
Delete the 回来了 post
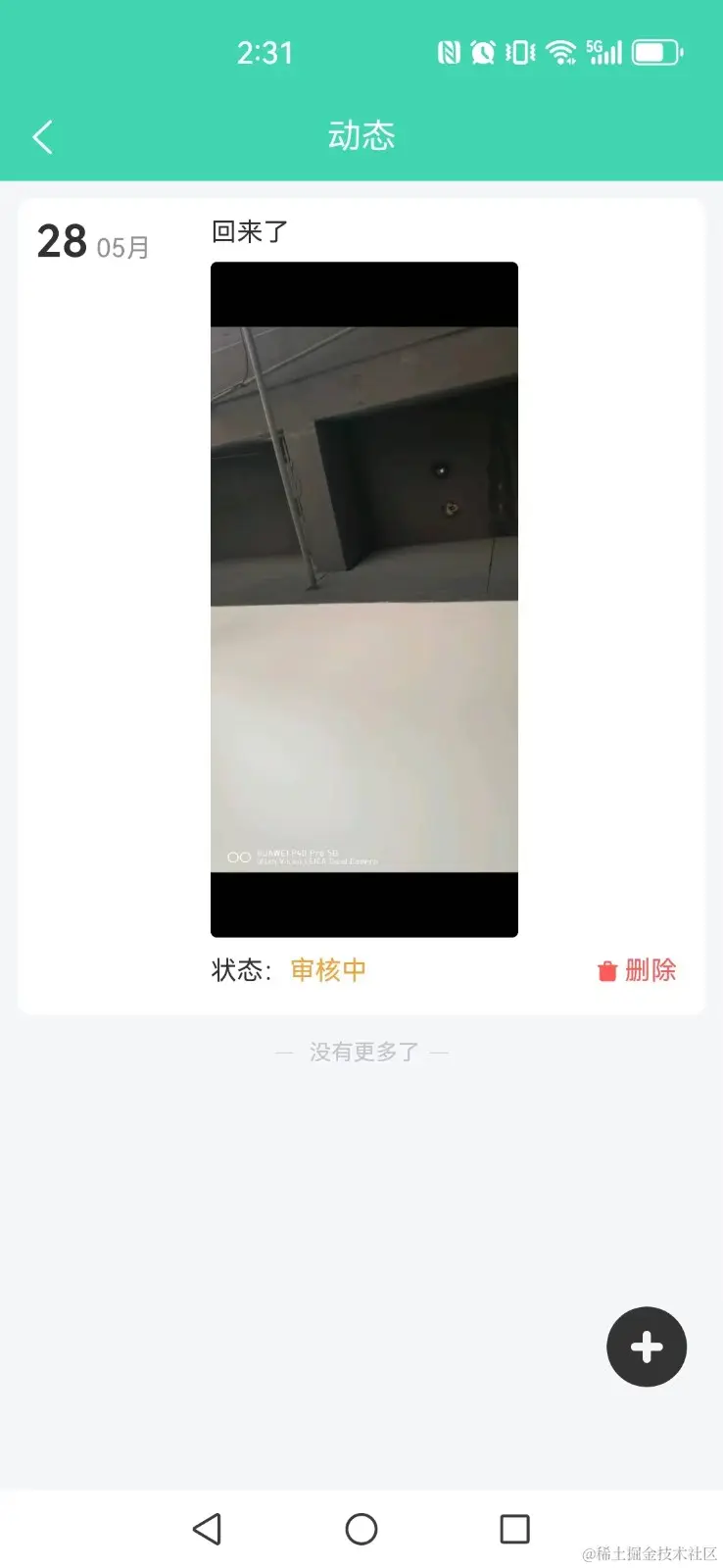(x=637, y=970)
